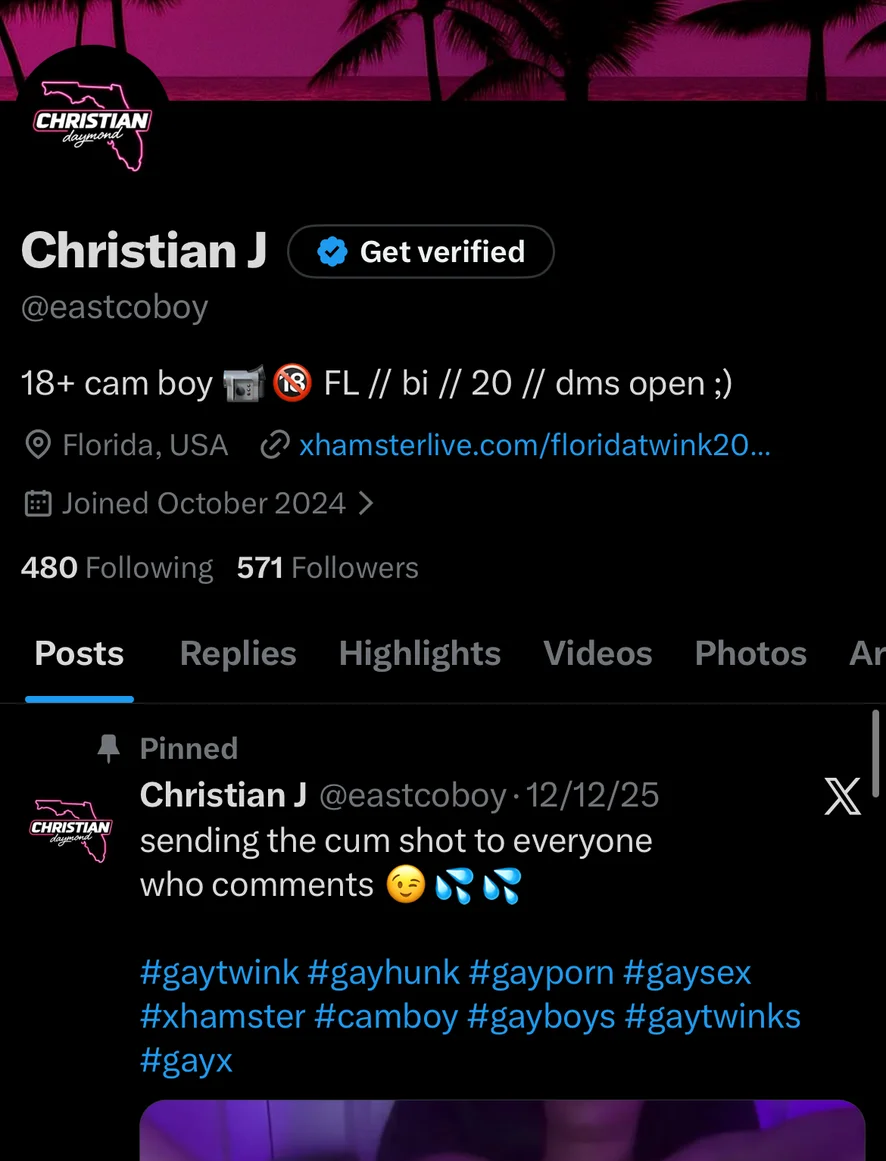Screen dimensions: 886x1161
Task: Tap the #gaytwink hashtag
Action: click(219, 972)
